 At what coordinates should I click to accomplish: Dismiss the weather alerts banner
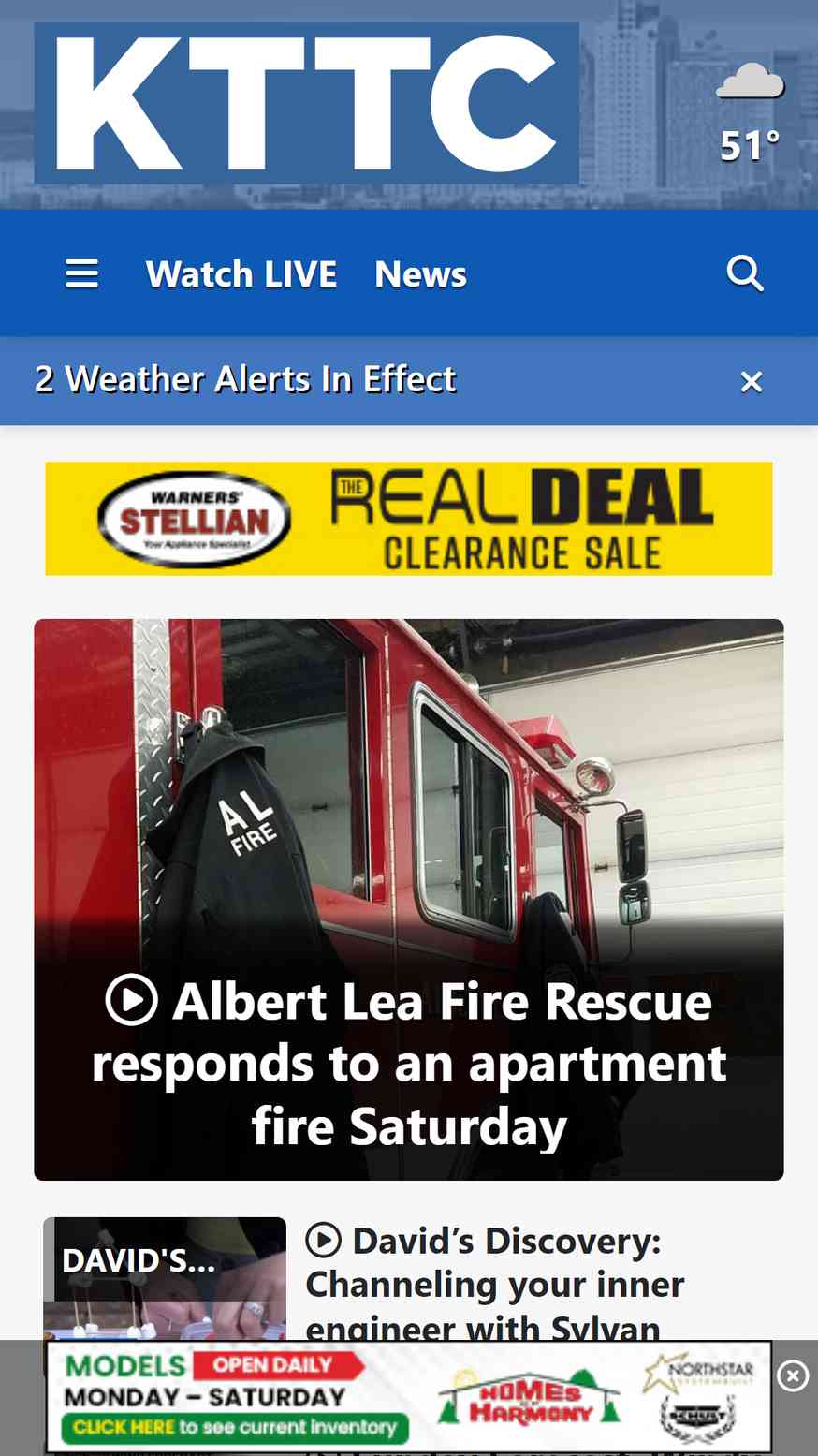click(x=752, y=382)
